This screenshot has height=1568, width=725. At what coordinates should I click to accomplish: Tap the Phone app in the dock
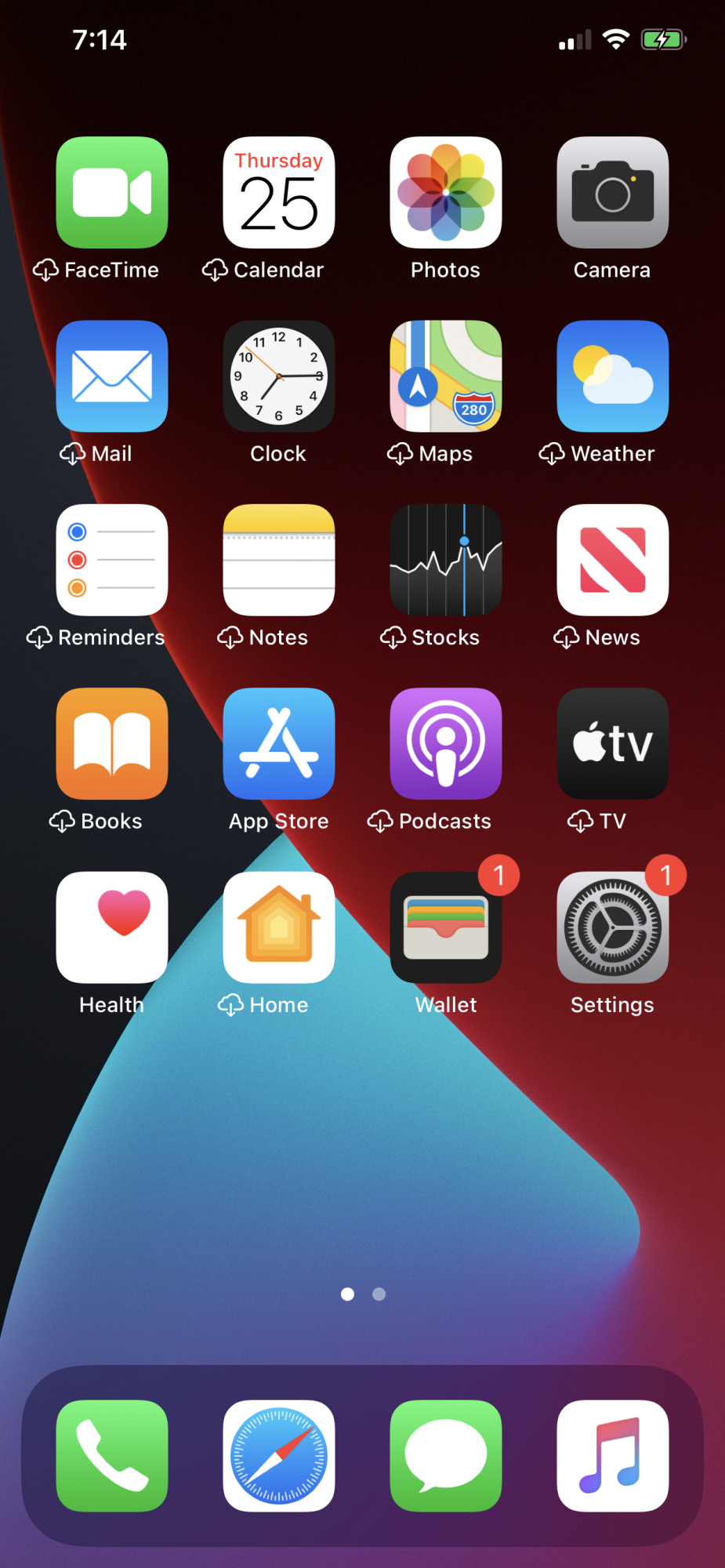(111, 1455)
